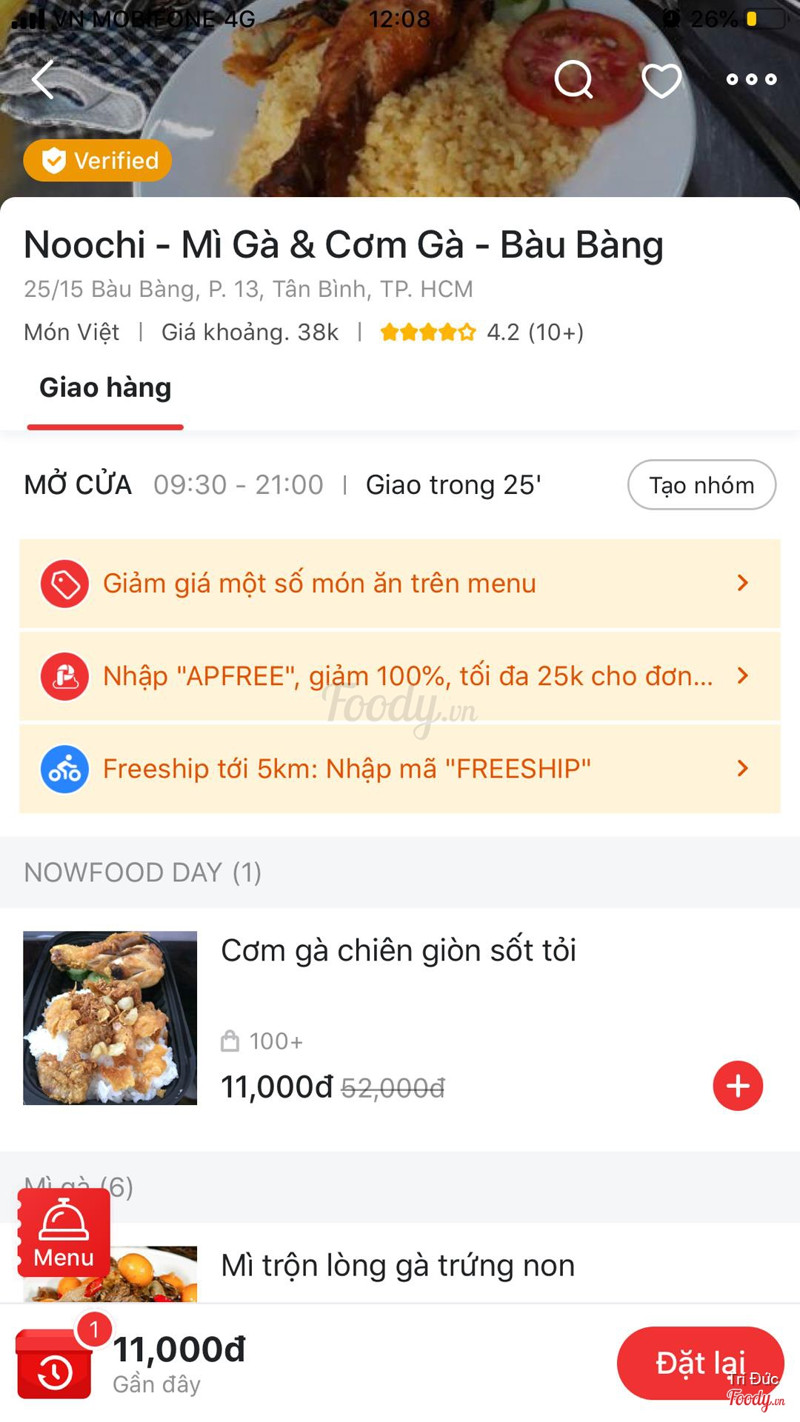This screenshot has width=800, height=1422.
Task: Tap Đặt lại to reorder
Action: point(699,1363)
